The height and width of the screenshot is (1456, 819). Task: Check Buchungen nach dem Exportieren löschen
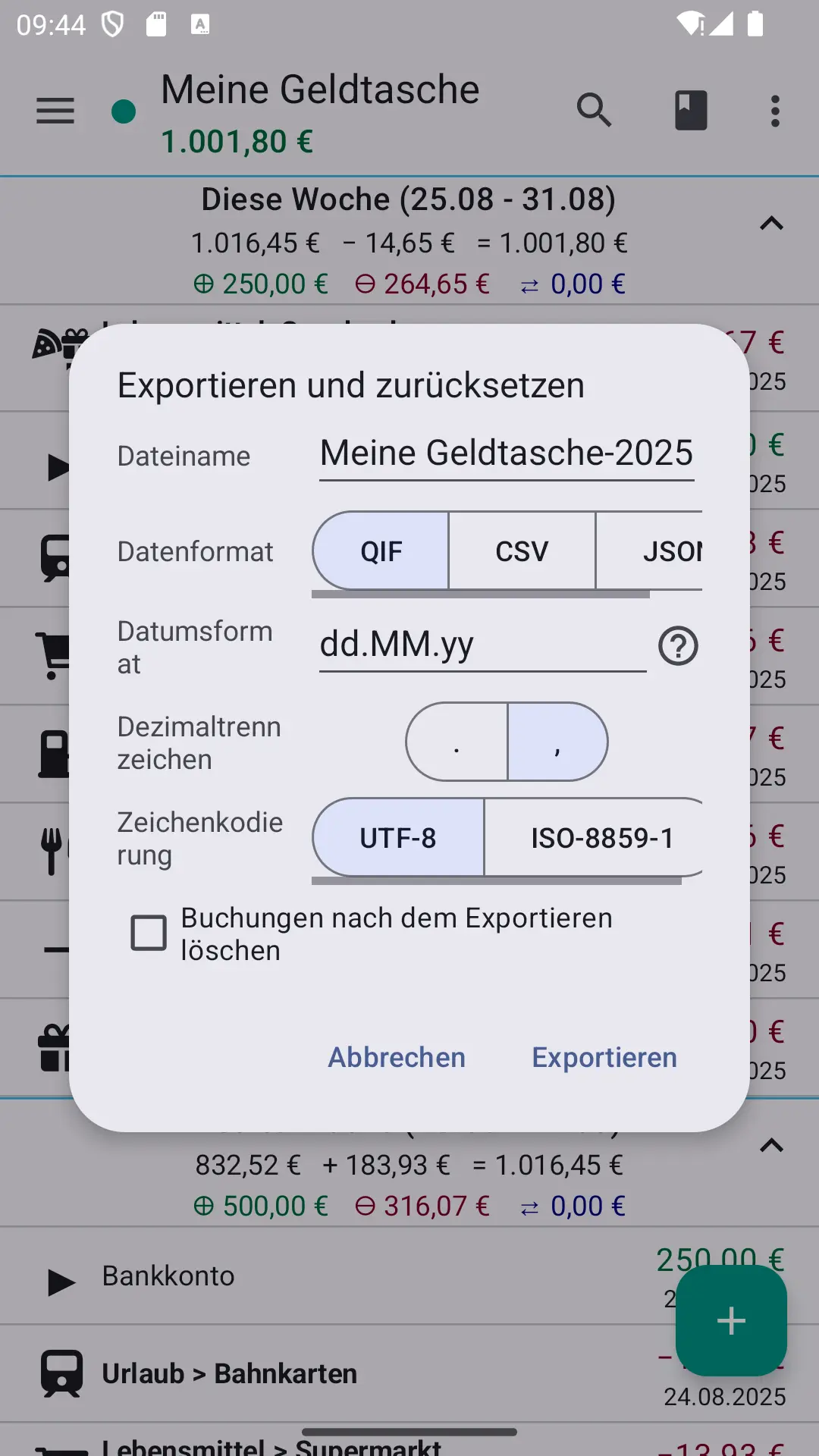149,933
